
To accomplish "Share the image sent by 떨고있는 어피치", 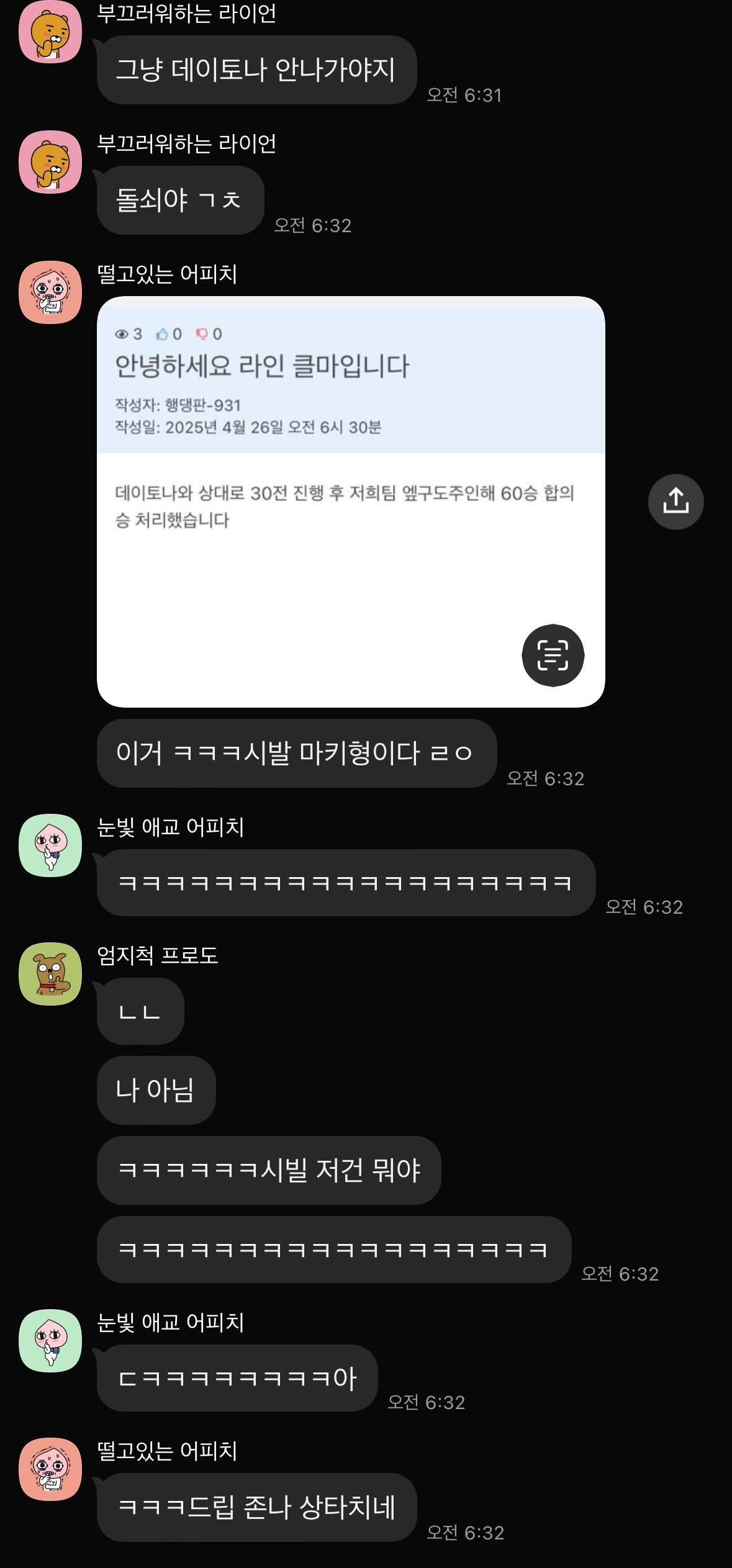I will 676,502.
